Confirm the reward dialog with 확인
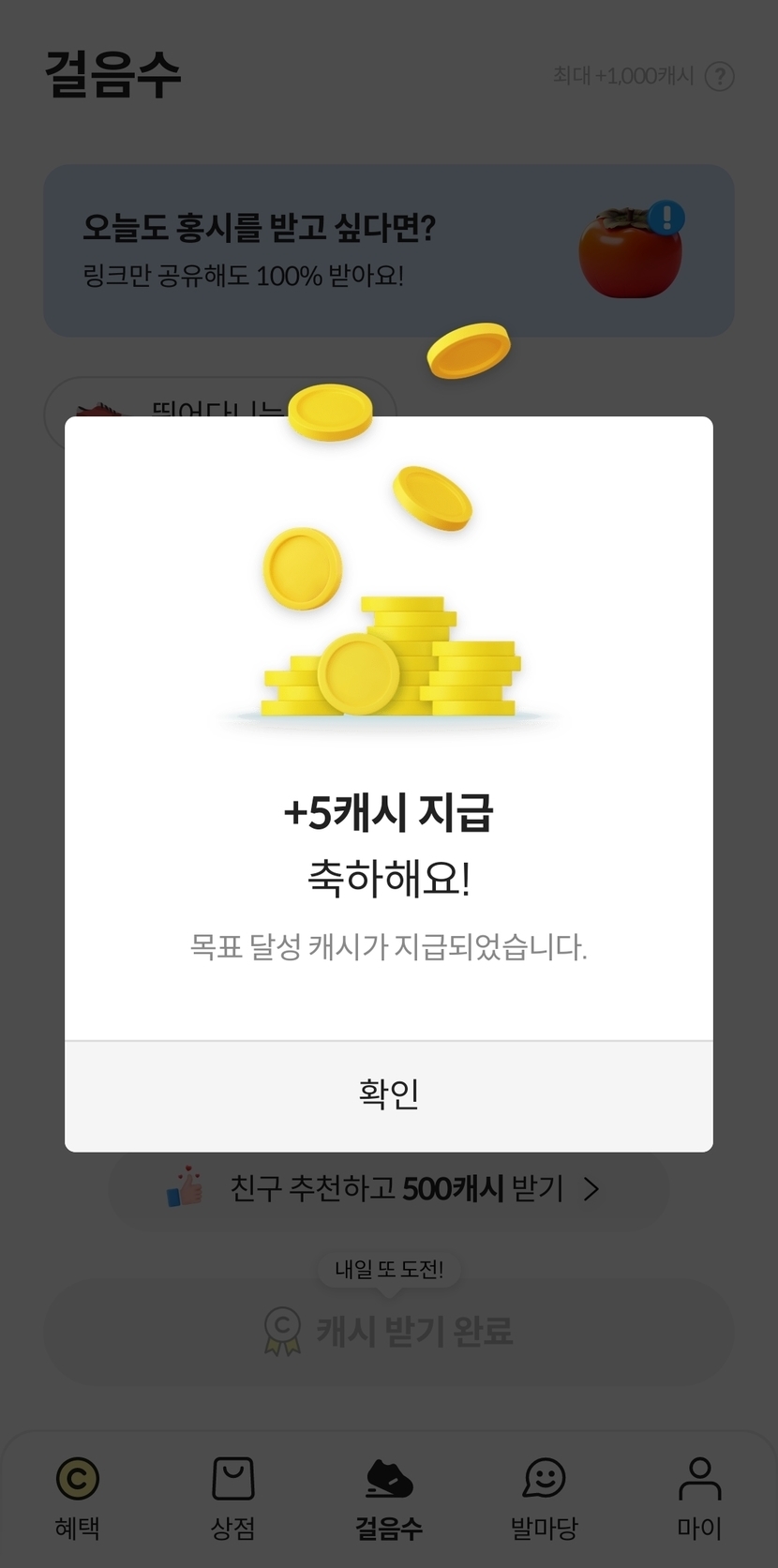The width and height of the screenshot is (778, 1568). click(388, 1094)
